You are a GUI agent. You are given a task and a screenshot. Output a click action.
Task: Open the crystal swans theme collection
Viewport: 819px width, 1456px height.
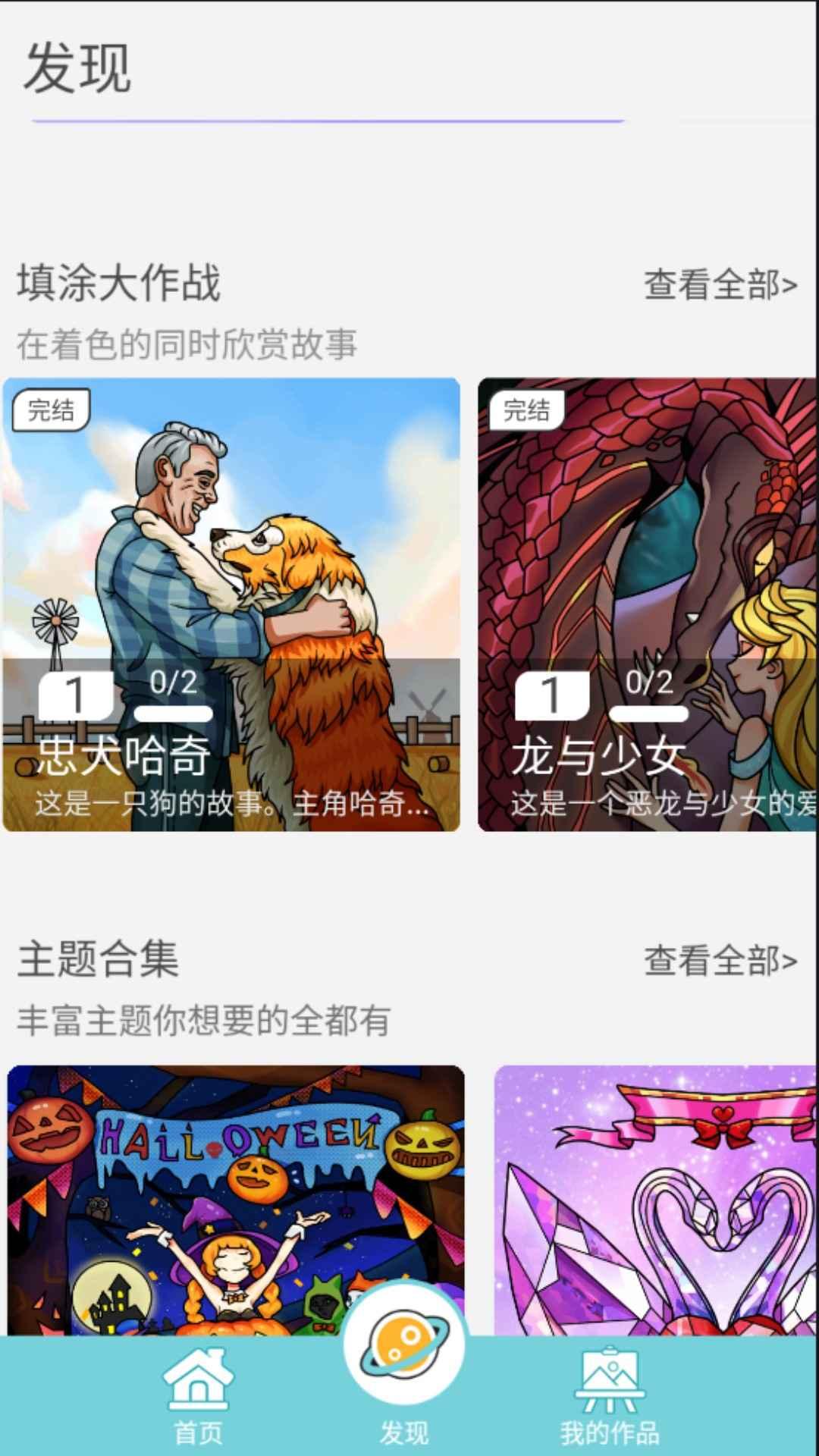click(656, 1198)
